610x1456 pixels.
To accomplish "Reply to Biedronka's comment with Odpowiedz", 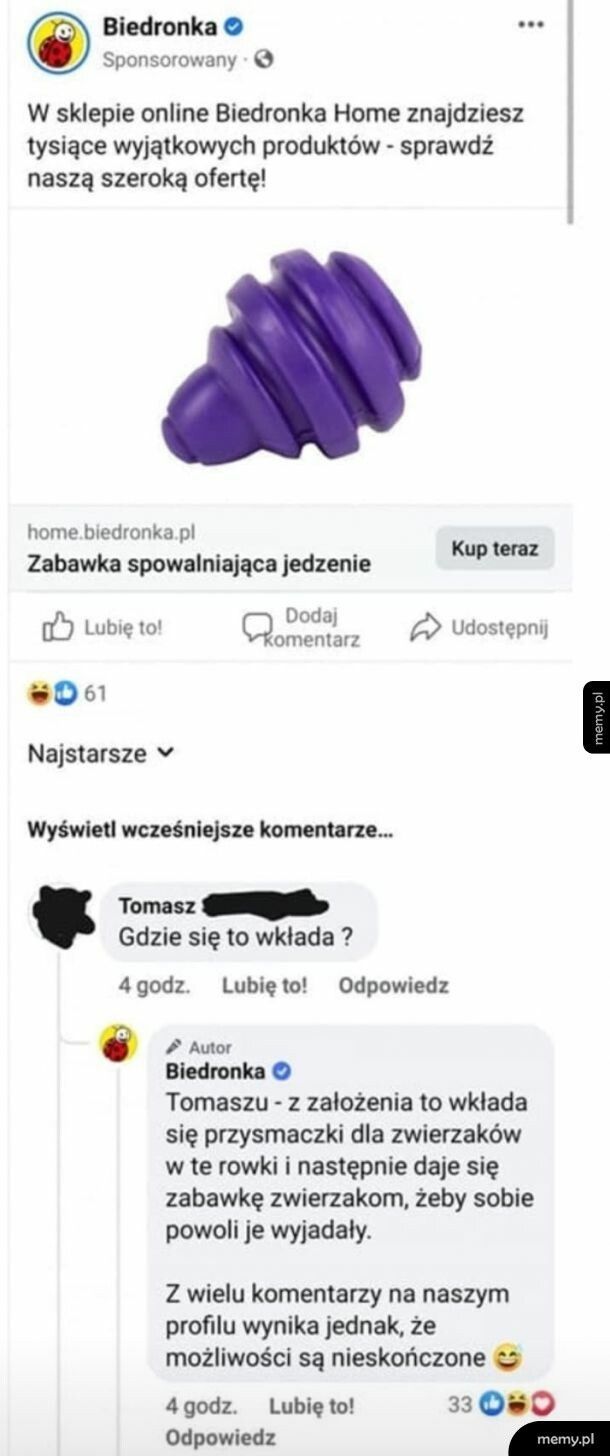I will click(220, 1437).
